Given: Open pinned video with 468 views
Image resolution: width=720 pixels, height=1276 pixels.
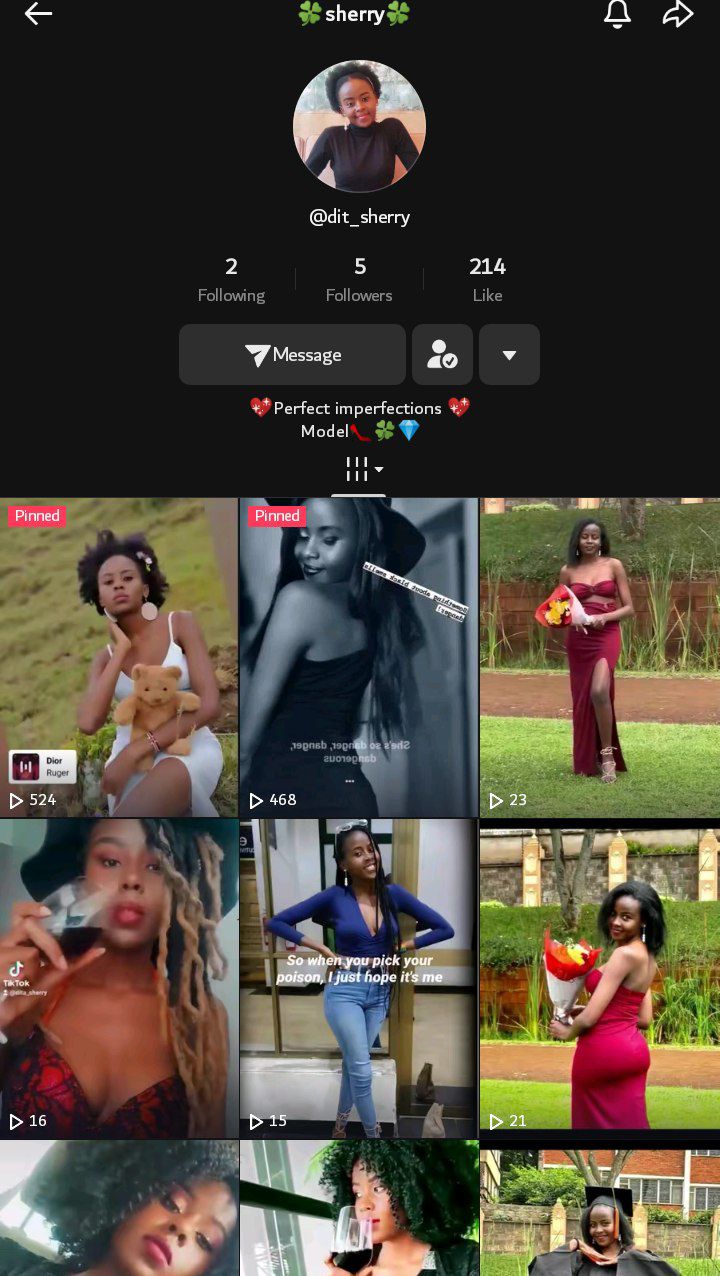Looking at the screenshot, I should coord(359,657).
